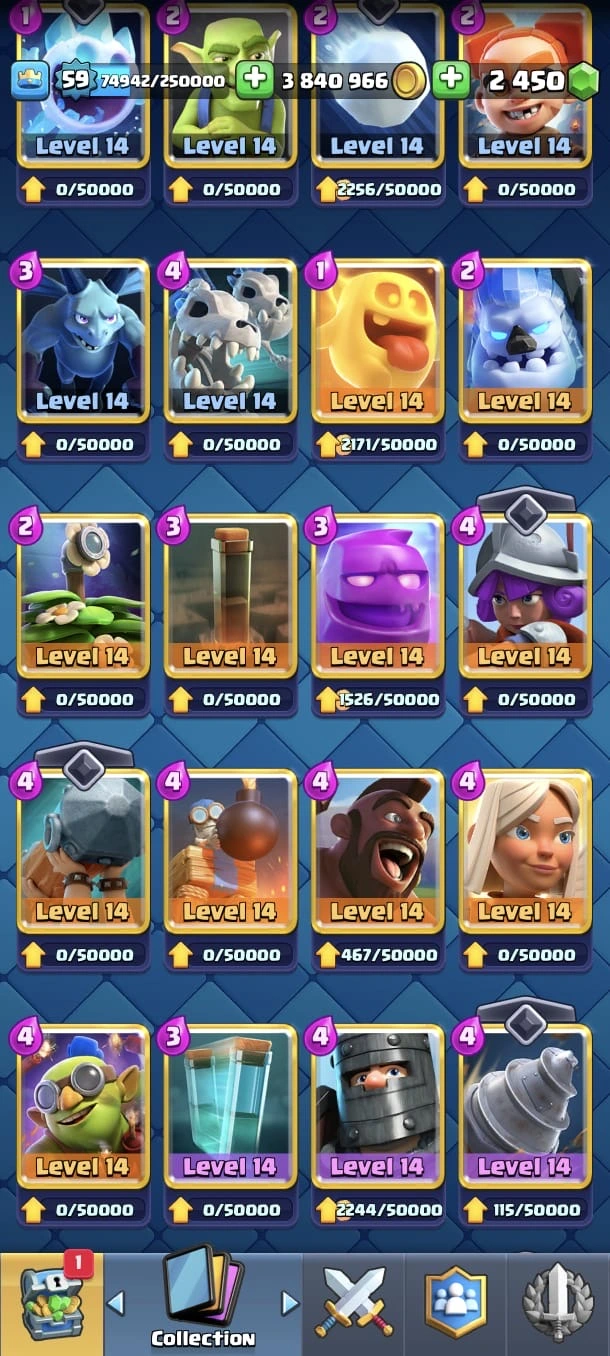Viewport: 610px width, 1356px height.
Task: Open the Goblin Drill card
Action: (x=524, y=1105)
